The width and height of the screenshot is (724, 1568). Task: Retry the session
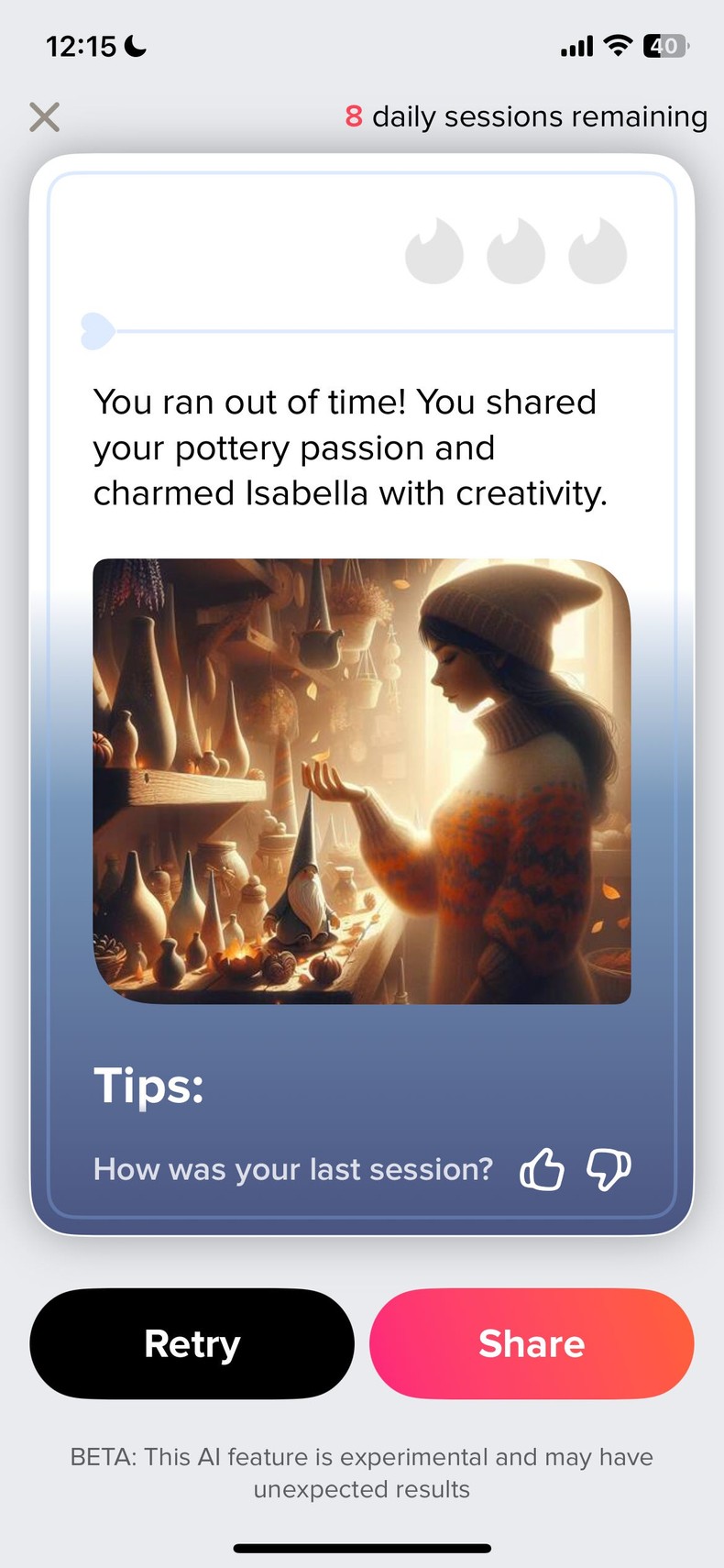point(192,1343)
